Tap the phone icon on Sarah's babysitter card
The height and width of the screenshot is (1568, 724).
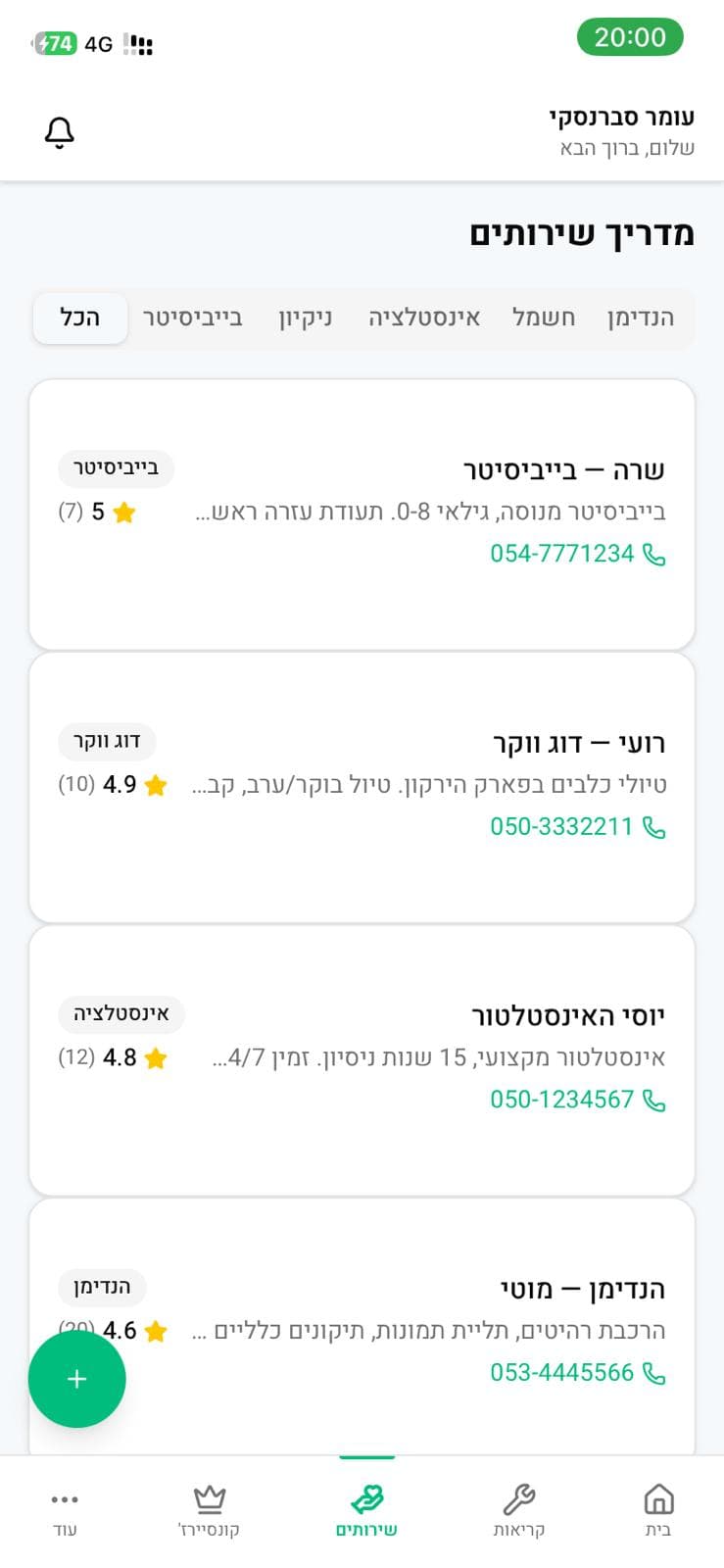(655, 553)
